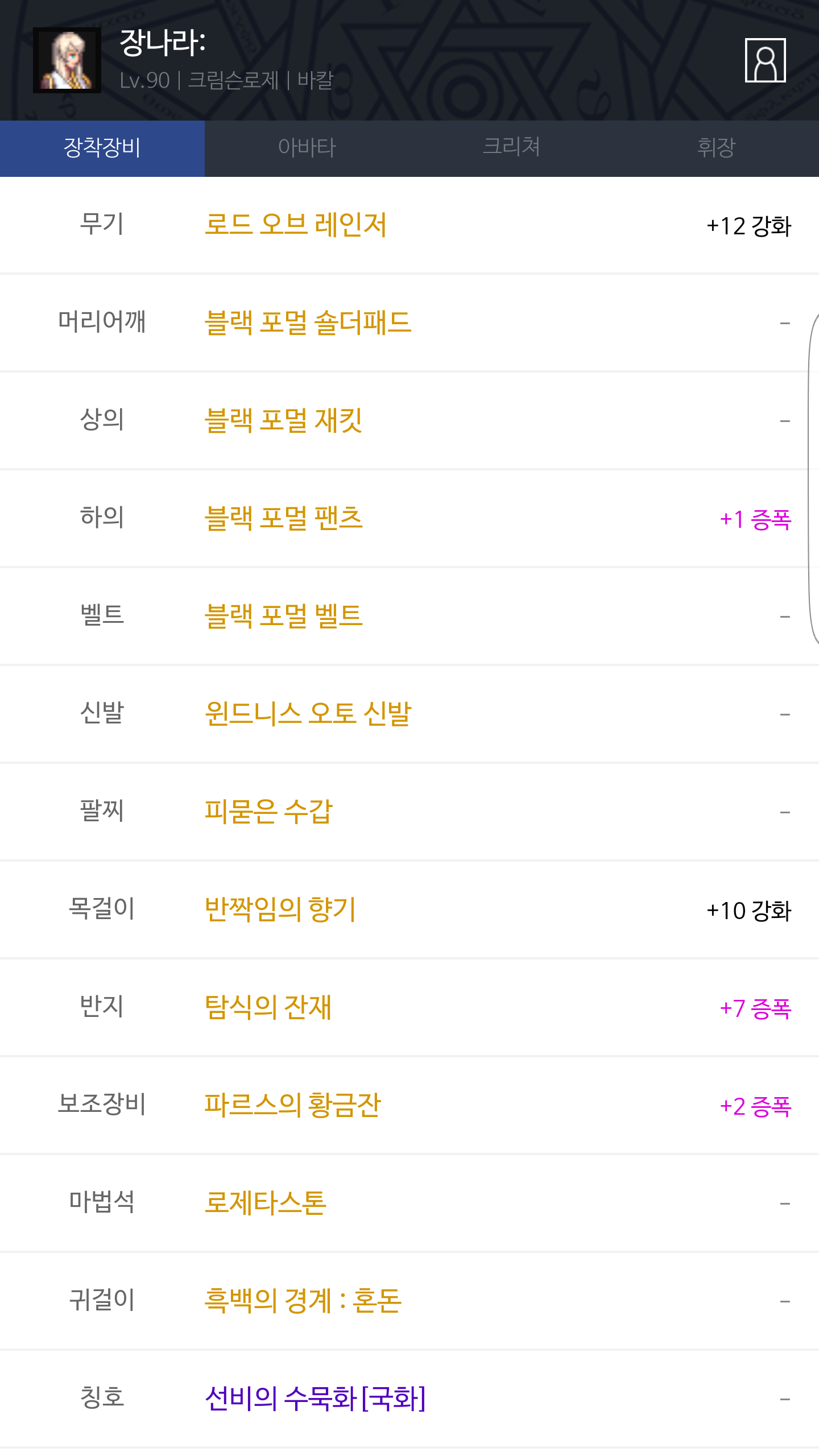View the 블랙 포멀 재킷 item
819x1456 pixels.
[283, 420]
